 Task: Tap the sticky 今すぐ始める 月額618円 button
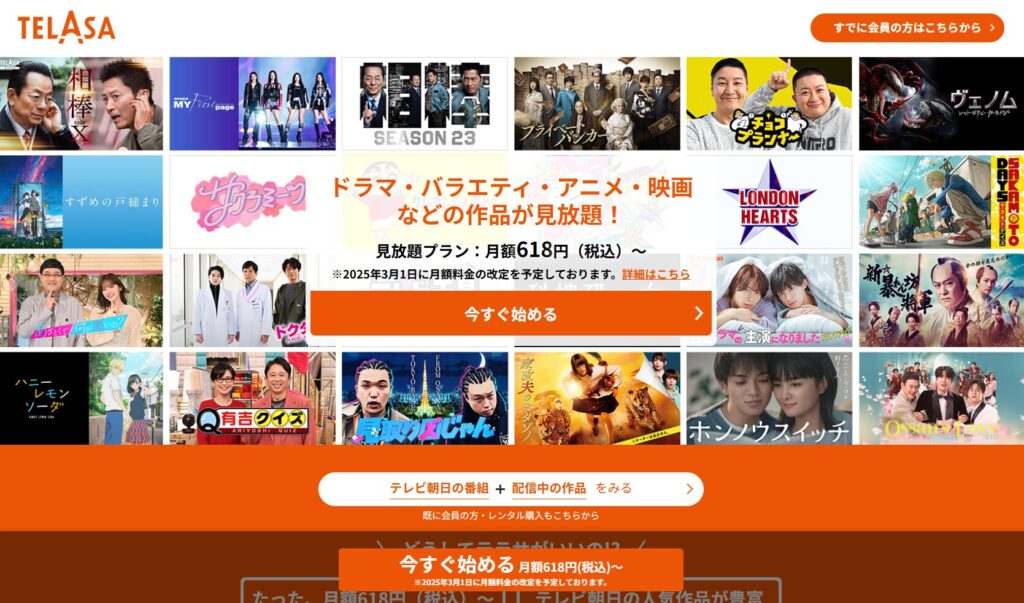tap(511, 568)
